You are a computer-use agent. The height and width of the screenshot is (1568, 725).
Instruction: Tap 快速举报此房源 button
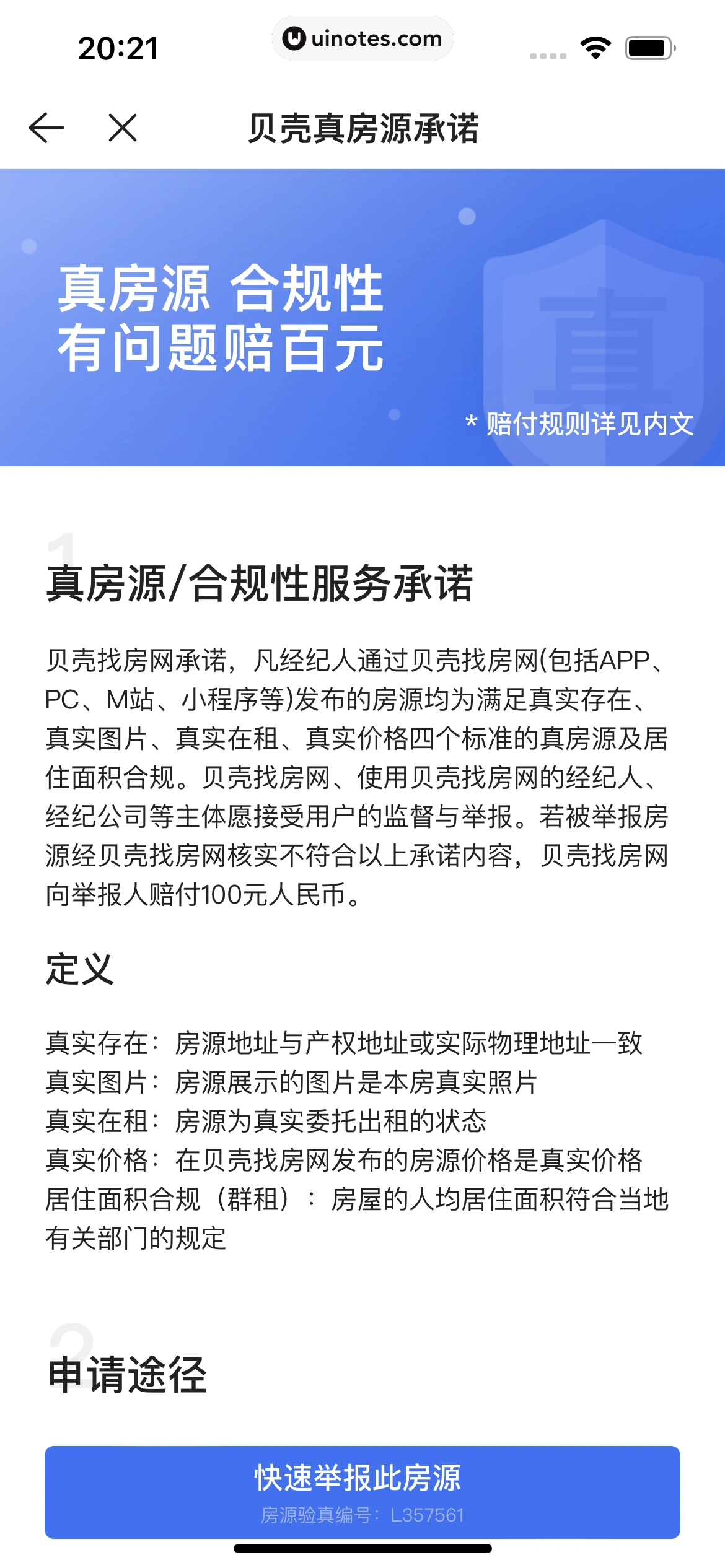click(362, 1492)
